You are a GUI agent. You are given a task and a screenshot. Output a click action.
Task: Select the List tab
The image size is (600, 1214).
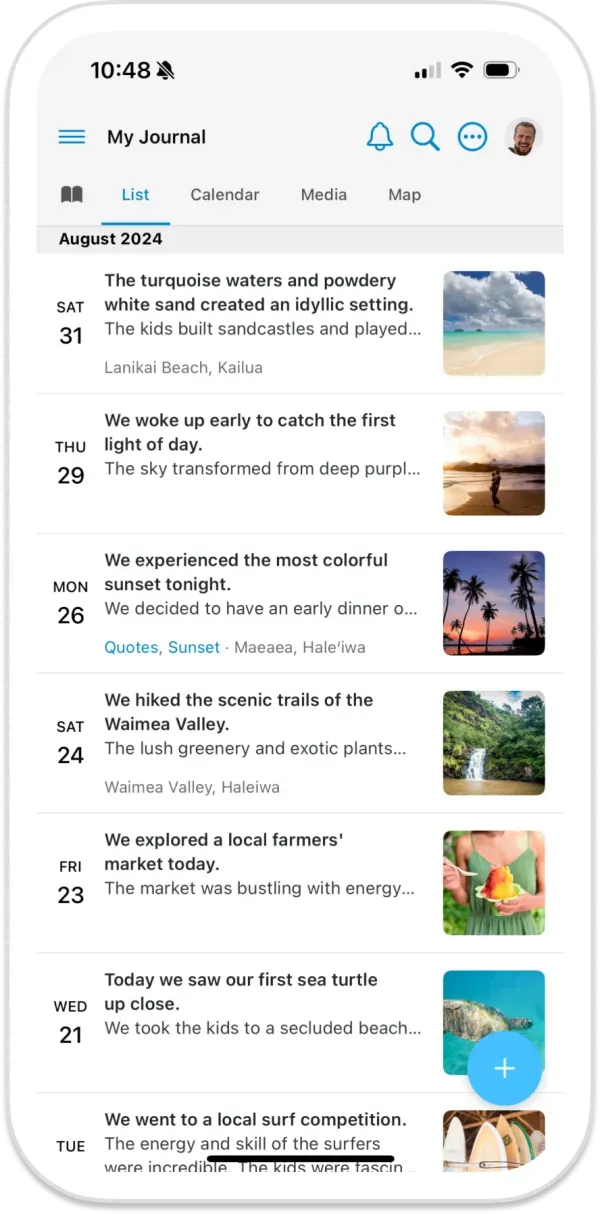click(135, 195)
